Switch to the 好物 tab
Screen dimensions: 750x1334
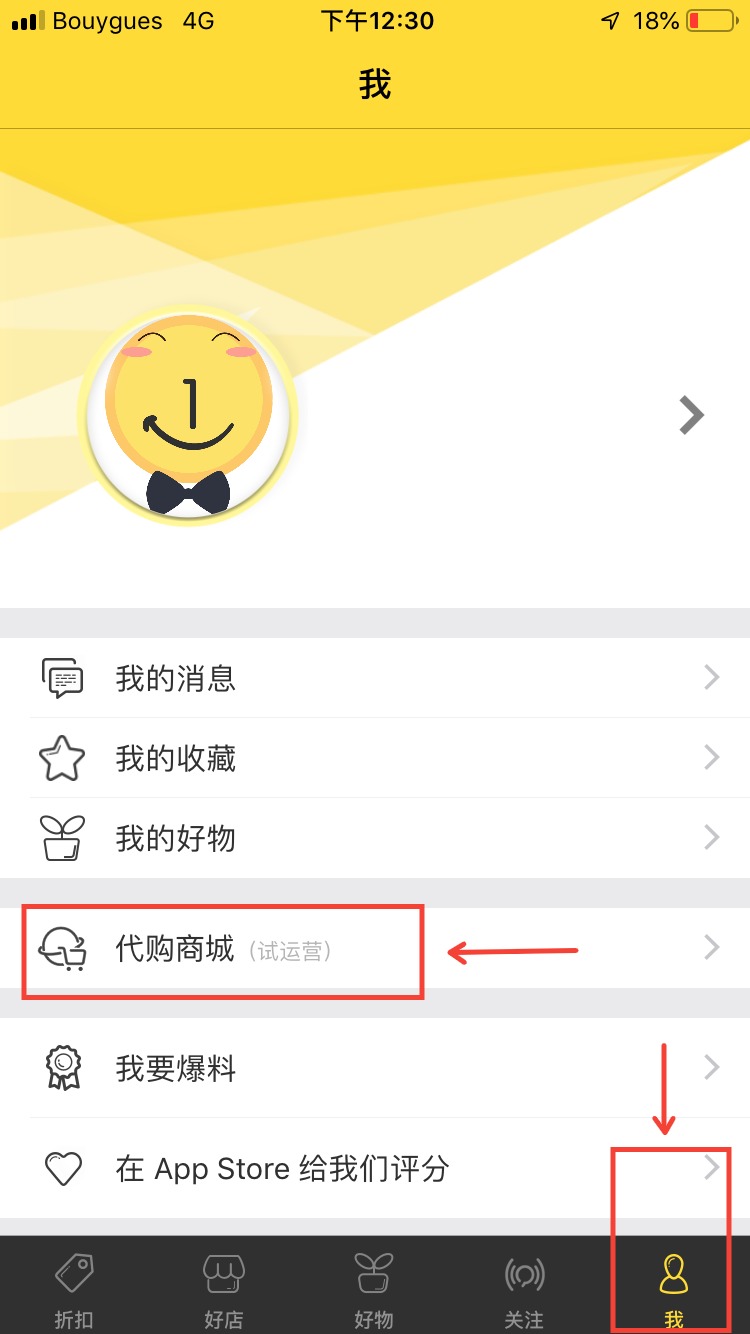point(374,1288)
